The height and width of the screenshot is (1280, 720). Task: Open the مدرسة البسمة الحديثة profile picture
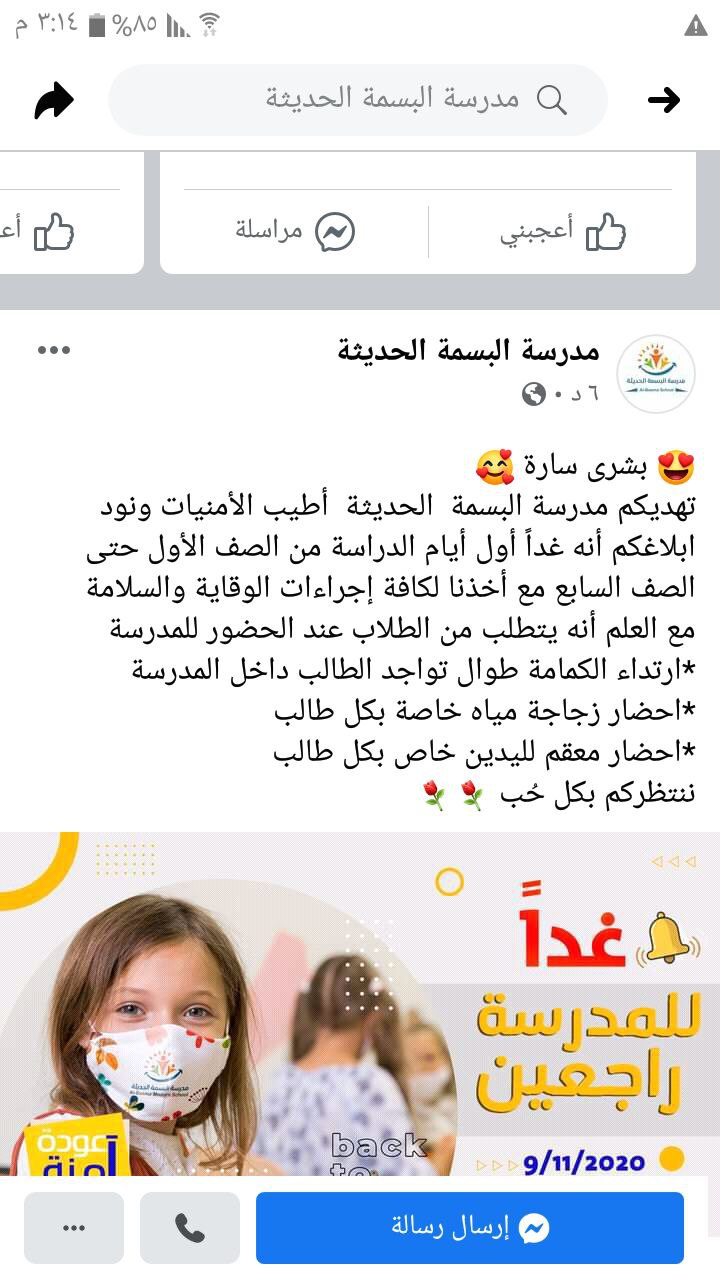point(656,374)
